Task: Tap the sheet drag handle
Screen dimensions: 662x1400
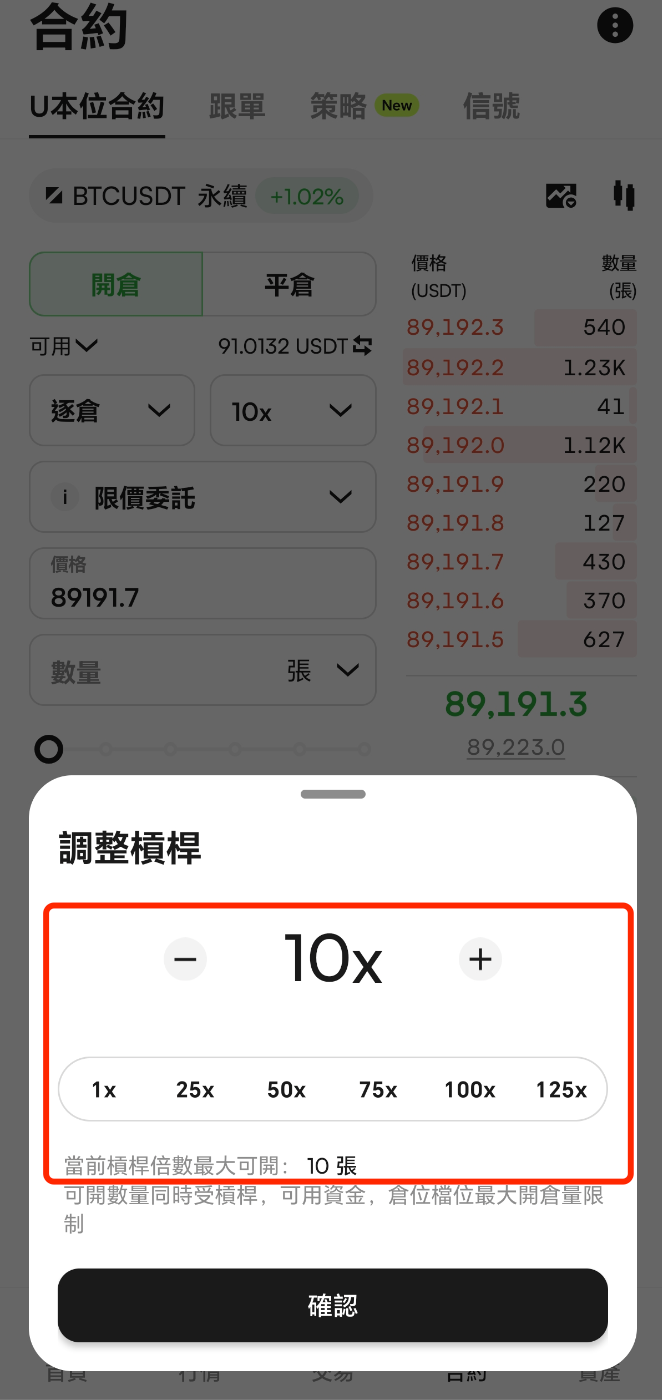Action: click(x=333, y=794)
